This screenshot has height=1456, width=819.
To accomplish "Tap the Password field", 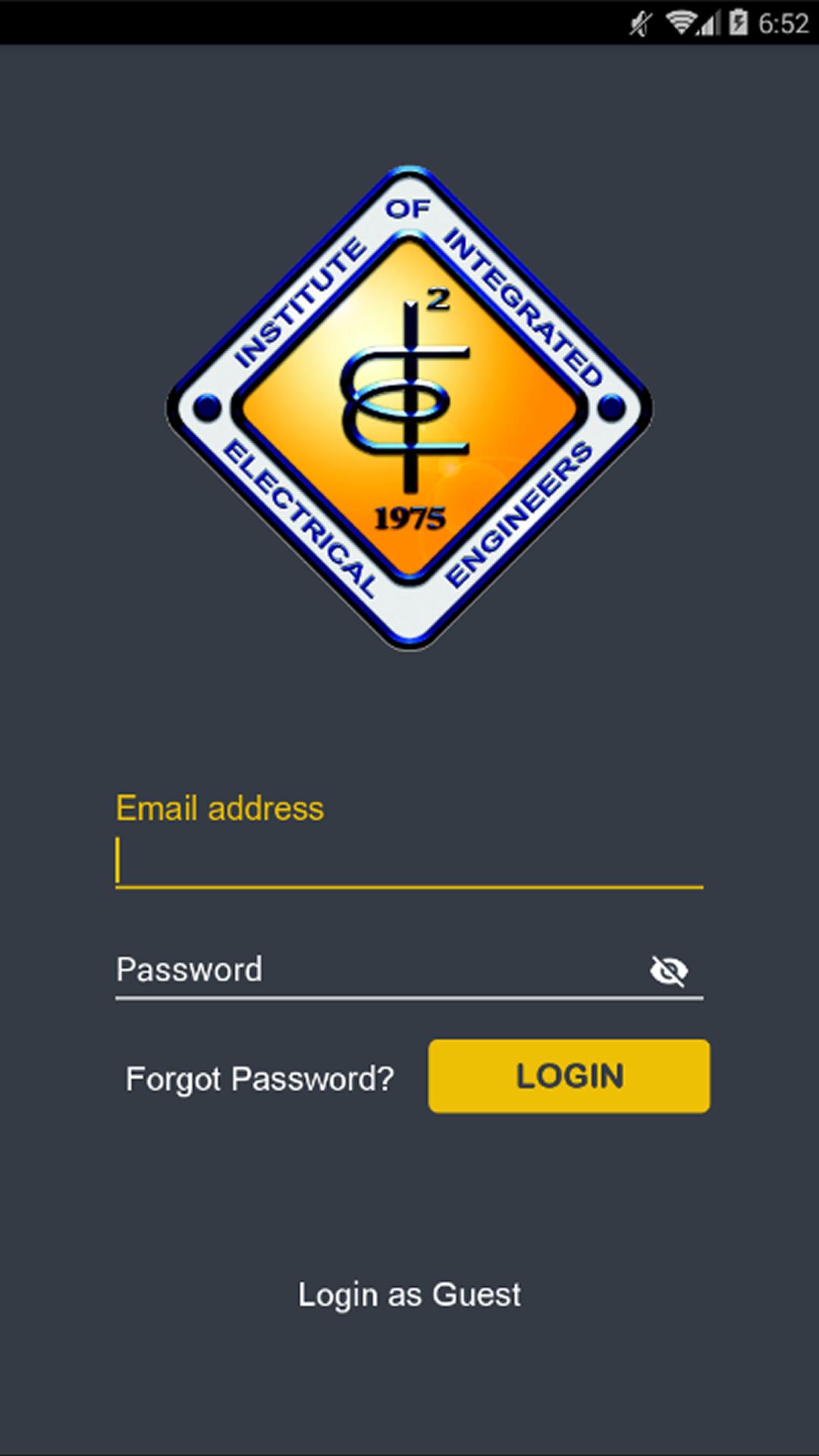I will pyautogui.click(x=372, y=970).
